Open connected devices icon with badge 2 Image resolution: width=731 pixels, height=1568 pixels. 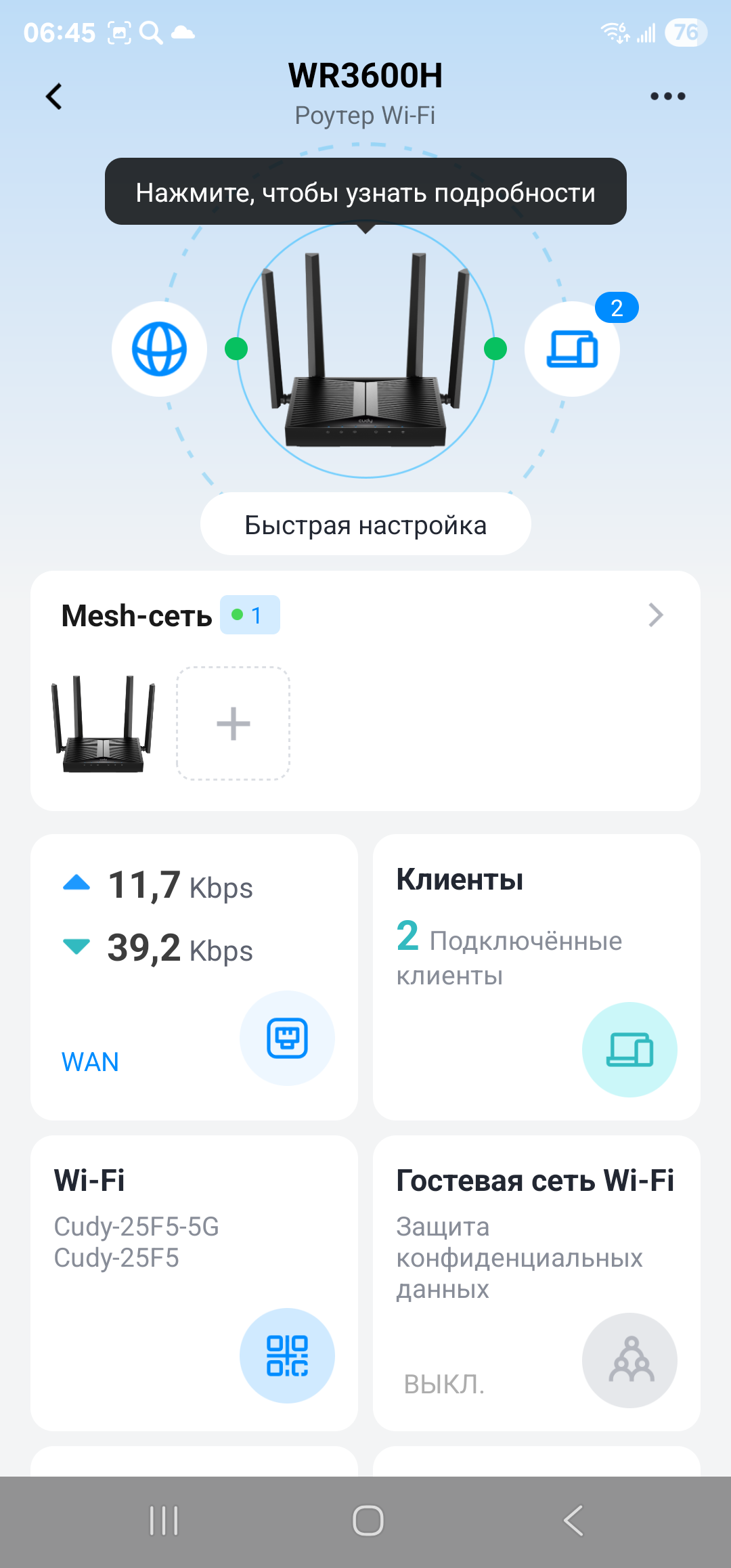tap(573, 349)
